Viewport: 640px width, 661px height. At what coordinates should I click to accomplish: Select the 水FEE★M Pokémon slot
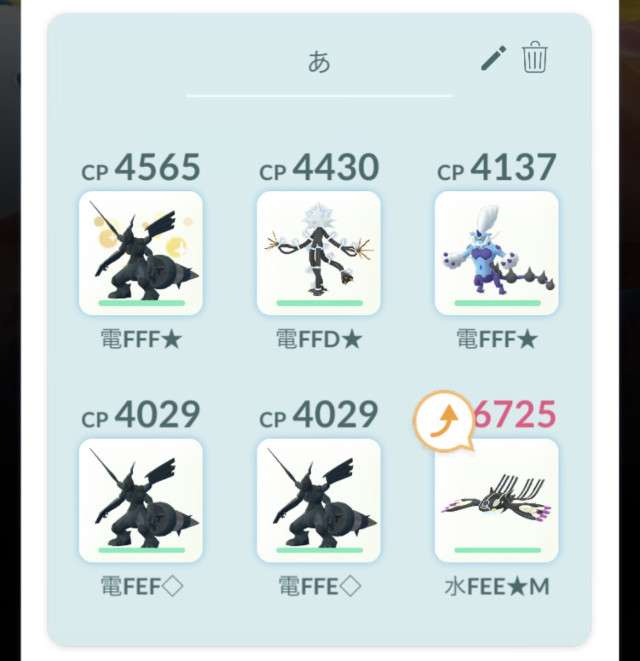pos(496,500)
